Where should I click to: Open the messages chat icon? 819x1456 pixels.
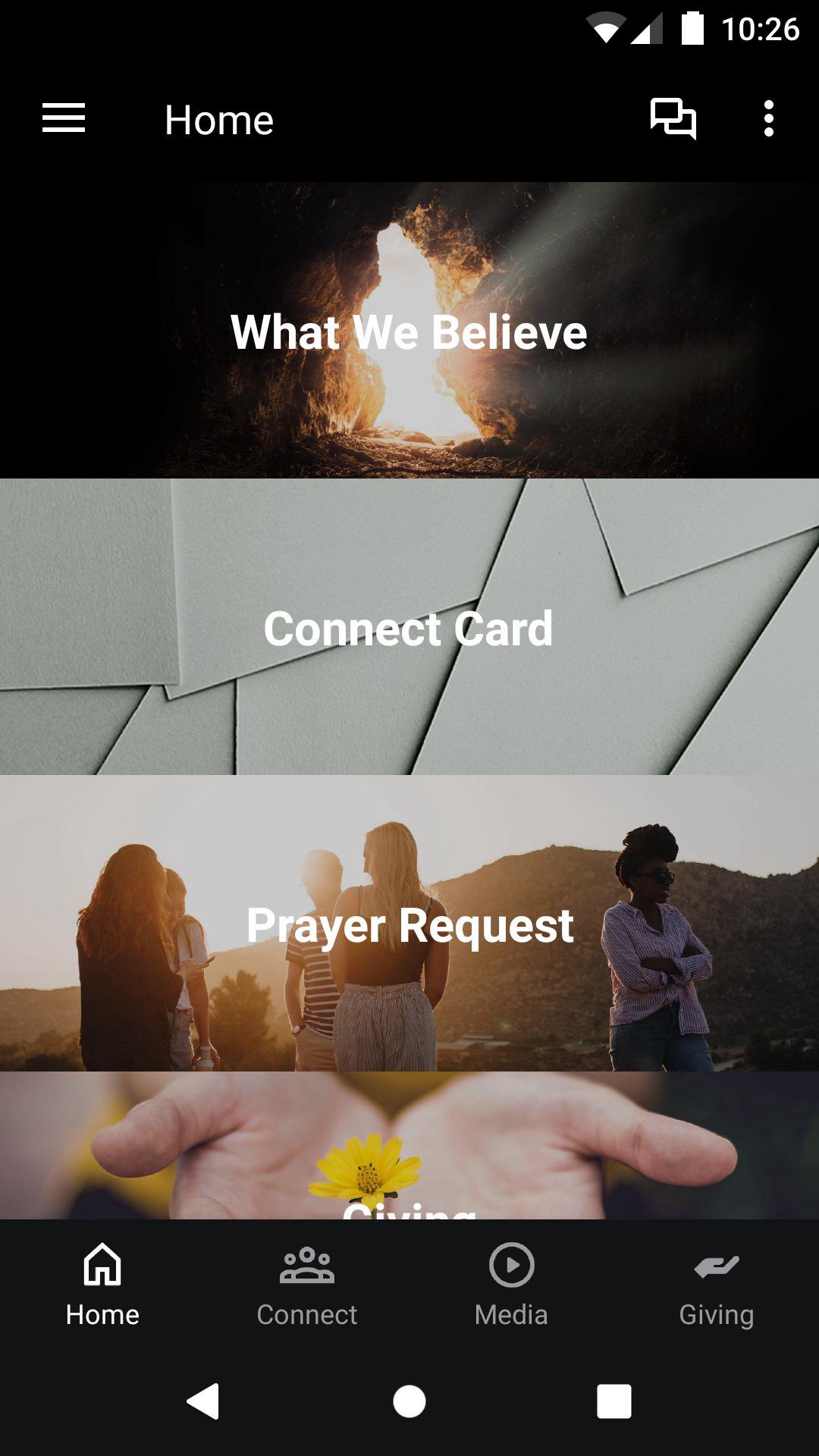[673, 119]
